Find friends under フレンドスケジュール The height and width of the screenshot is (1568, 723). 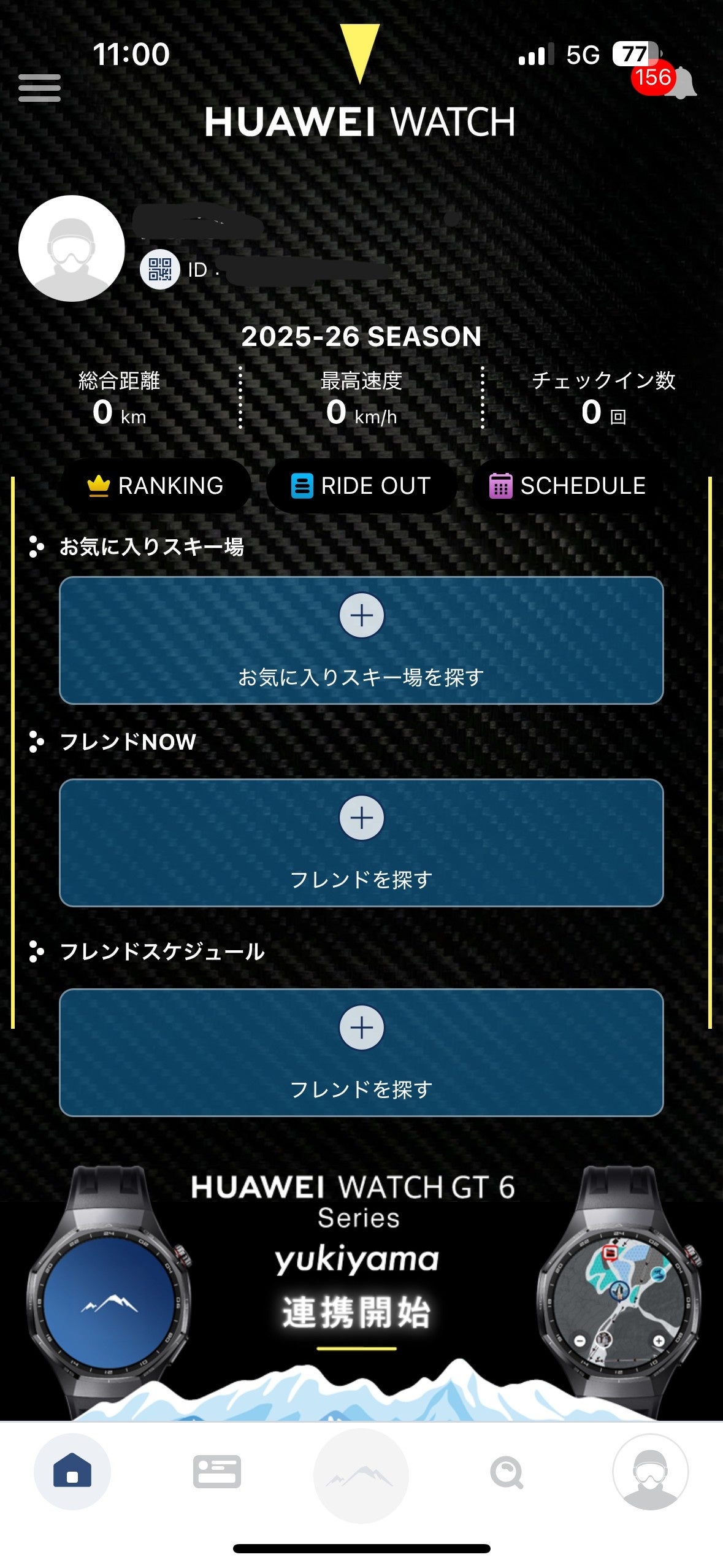361,1052
